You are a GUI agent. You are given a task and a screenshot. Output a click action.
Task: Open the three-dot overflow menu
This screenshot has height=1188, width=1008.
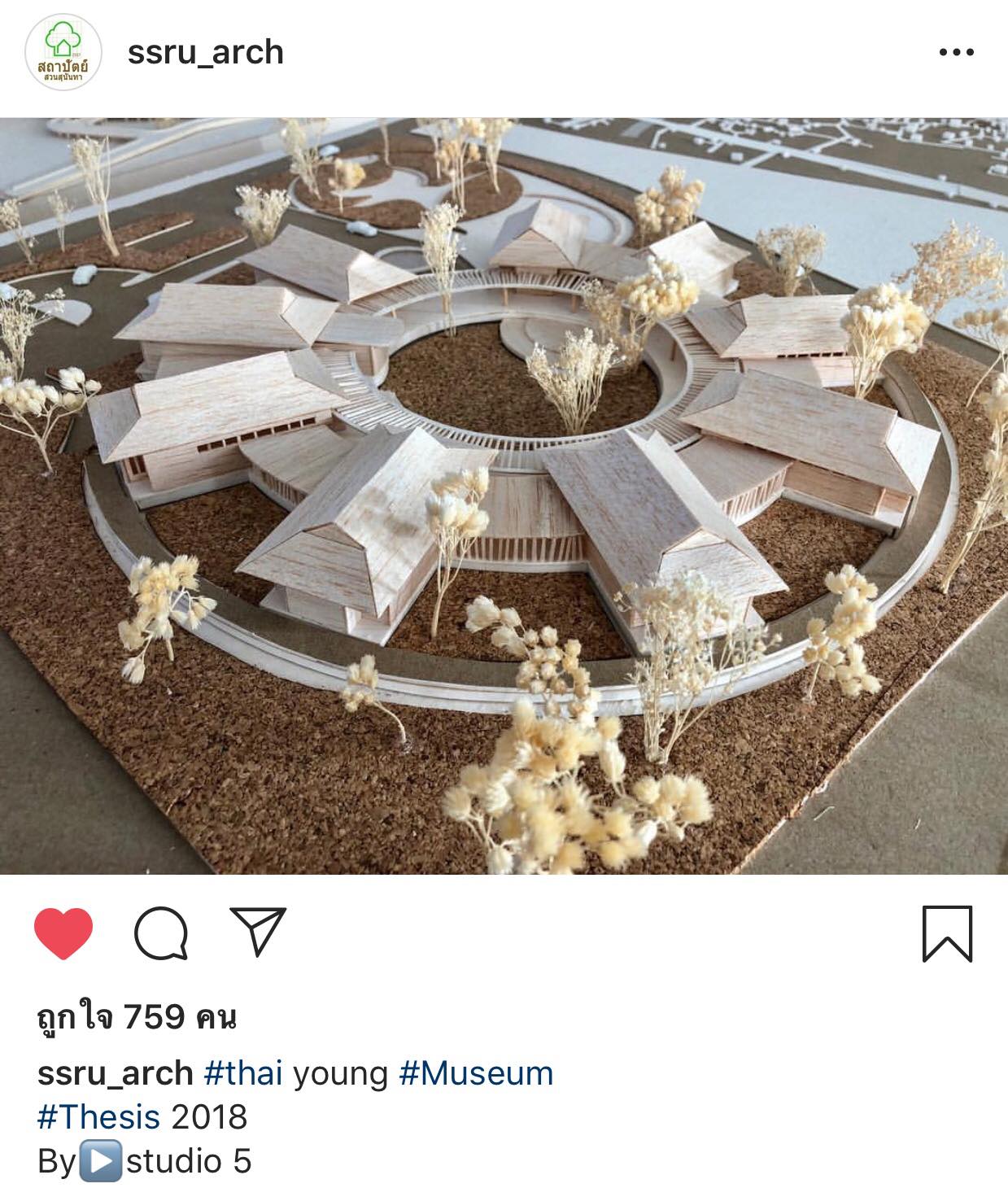coord(956,53)
